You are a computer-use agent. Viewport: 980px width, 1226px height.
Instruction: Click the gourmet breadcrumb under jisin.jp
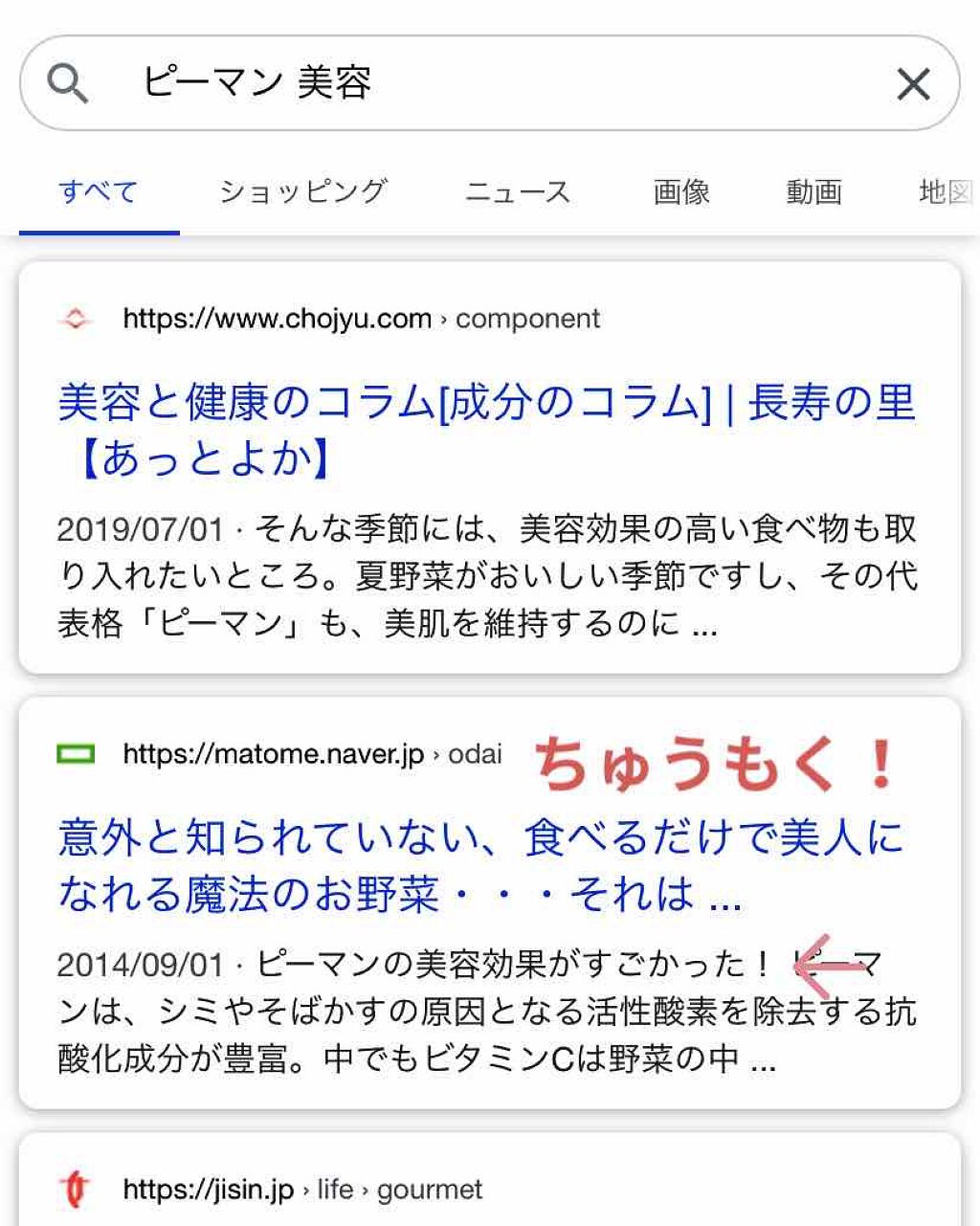pos(430,1190)
